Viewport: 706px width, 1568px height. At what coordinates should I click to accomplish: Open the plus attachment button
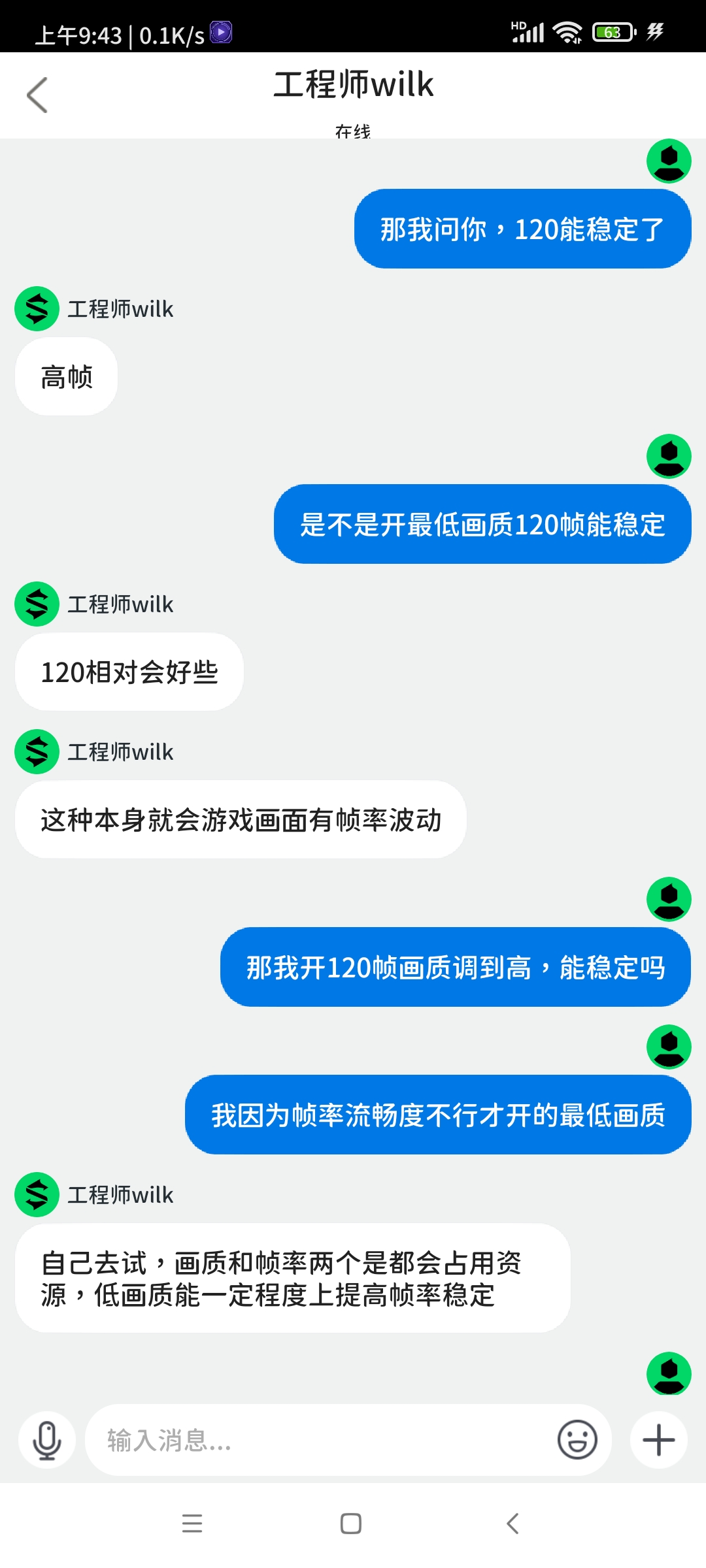[659, 1440]
